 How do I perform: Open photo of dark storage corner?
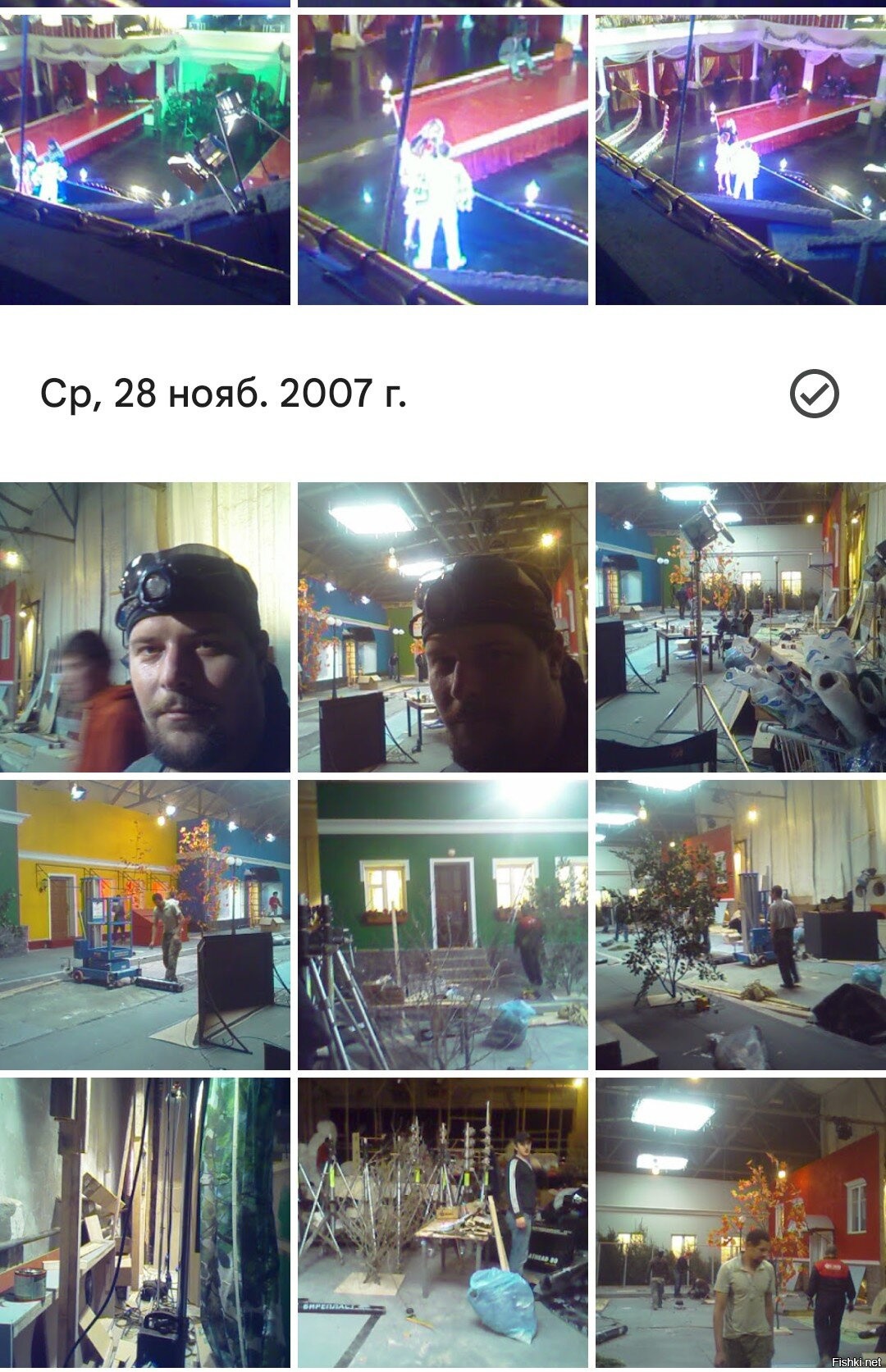click(145, 1222)
